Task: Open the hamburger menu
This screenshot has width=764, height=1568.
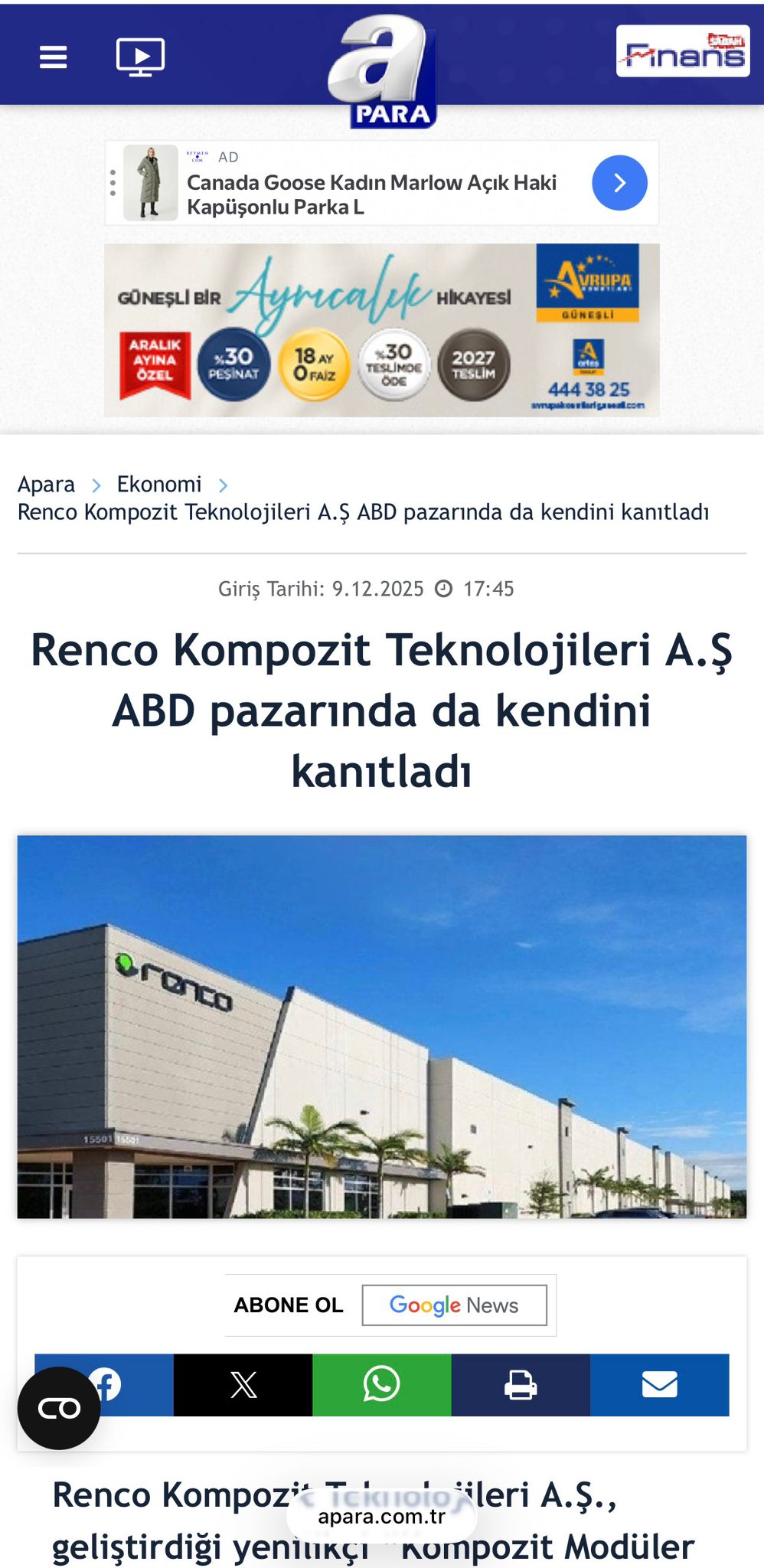Action: pyautogui.click(x=53, y=57)
